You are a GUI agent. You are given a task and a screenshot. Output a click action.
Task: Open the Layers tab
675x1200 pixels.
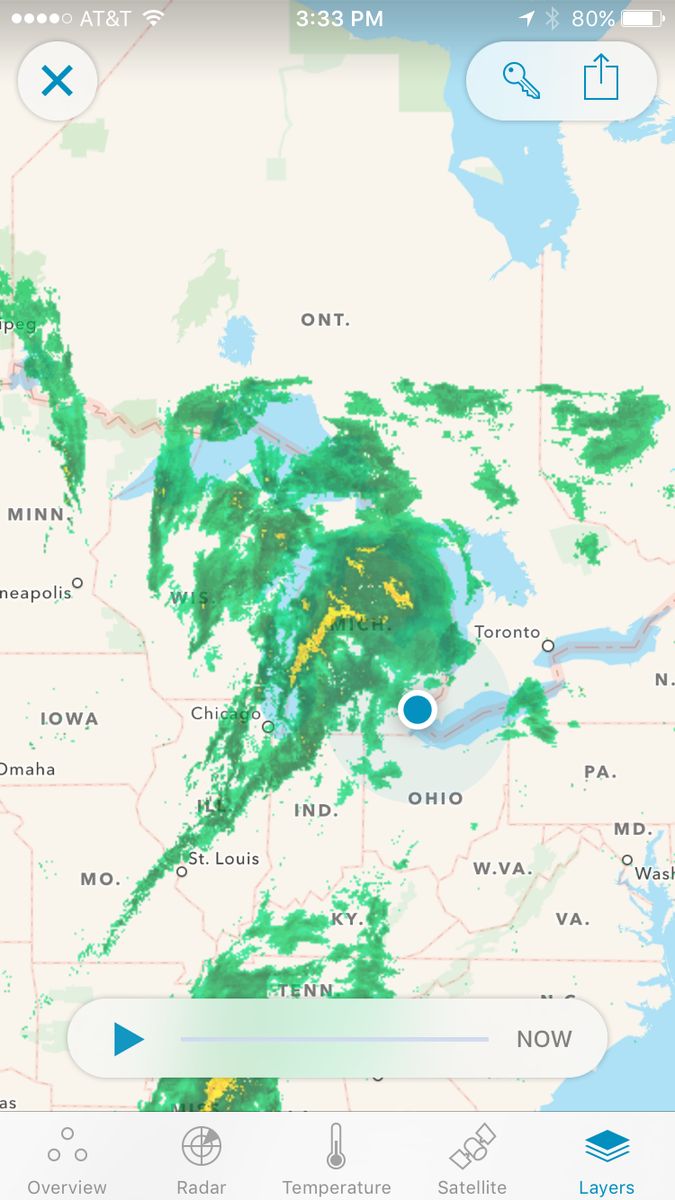[607, 1158]
